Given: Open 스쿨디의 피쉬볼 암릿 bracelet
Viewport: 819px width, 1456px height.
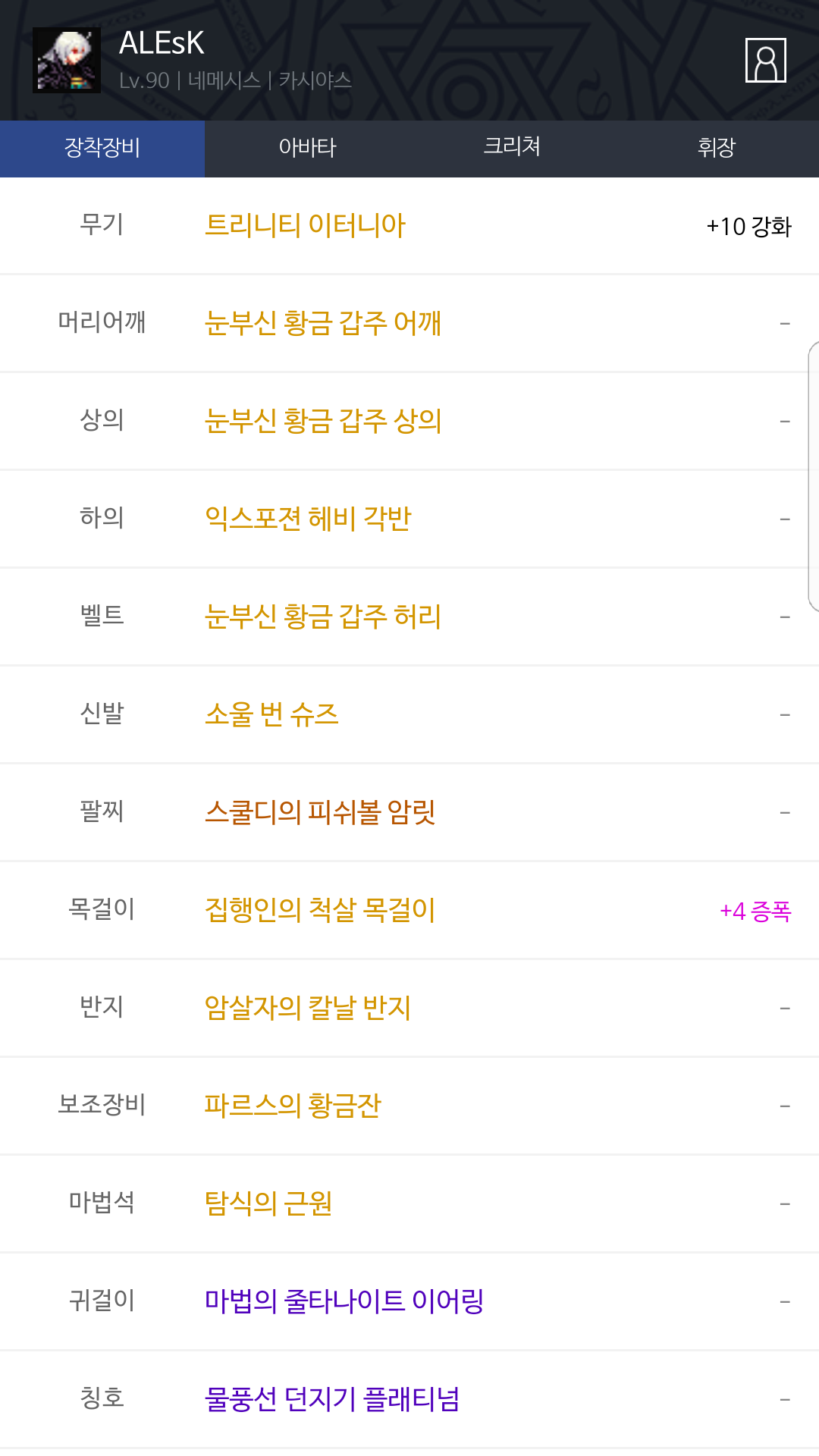Looking at the screenshot, I should click(409, 812).
